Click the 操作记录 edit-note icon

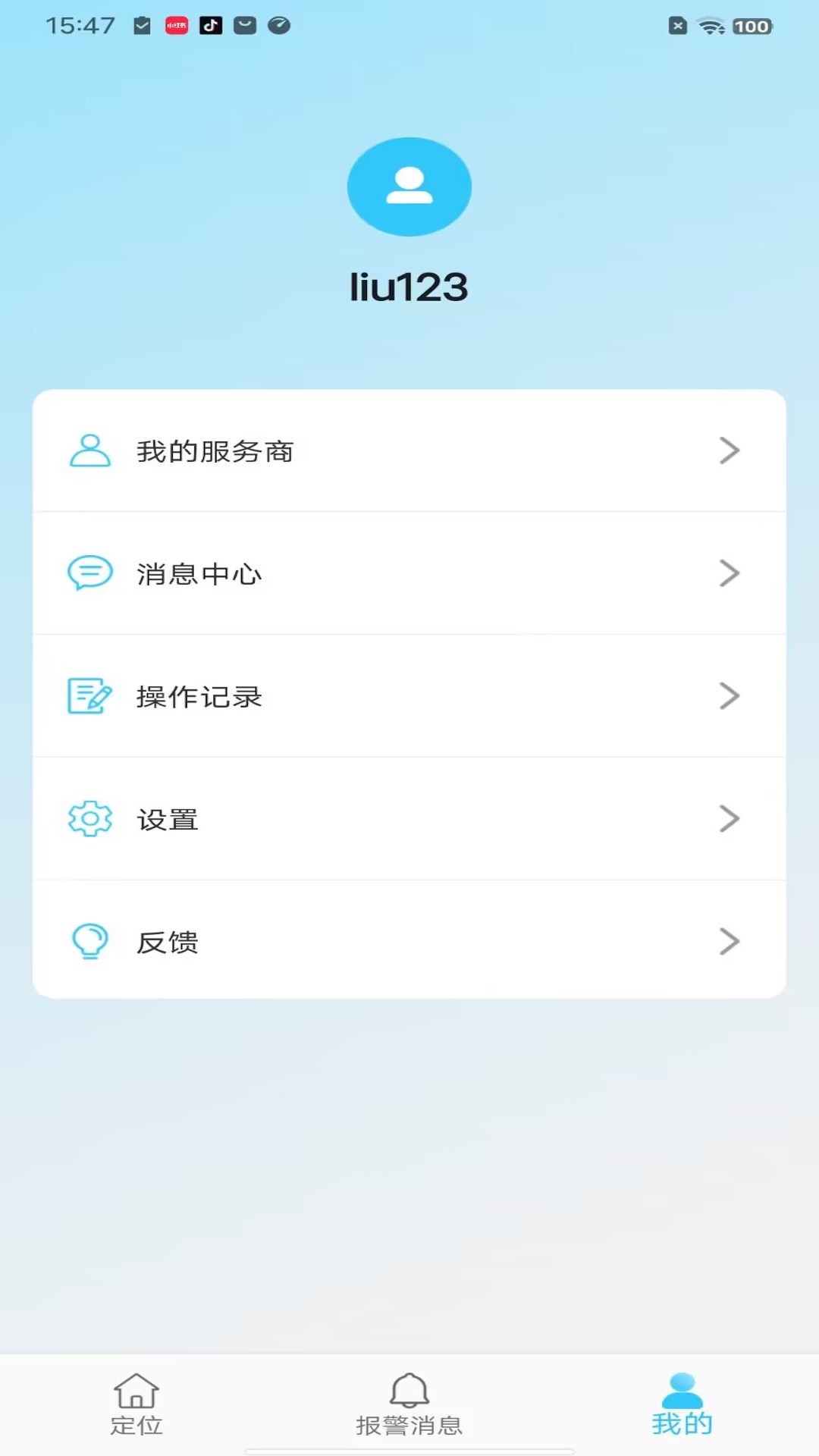tap(89, 696)
